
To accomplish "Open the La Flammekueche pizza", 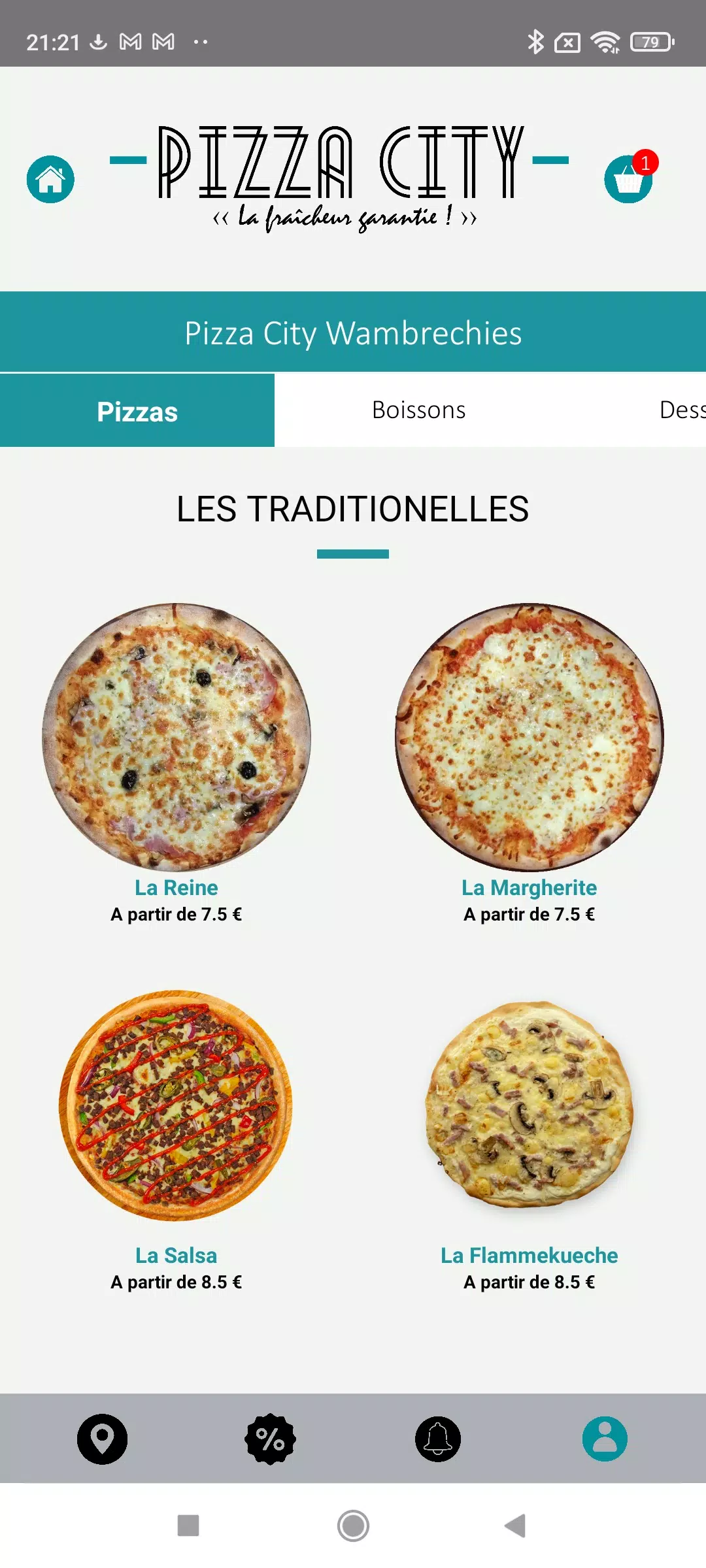I will point(529,1105).
